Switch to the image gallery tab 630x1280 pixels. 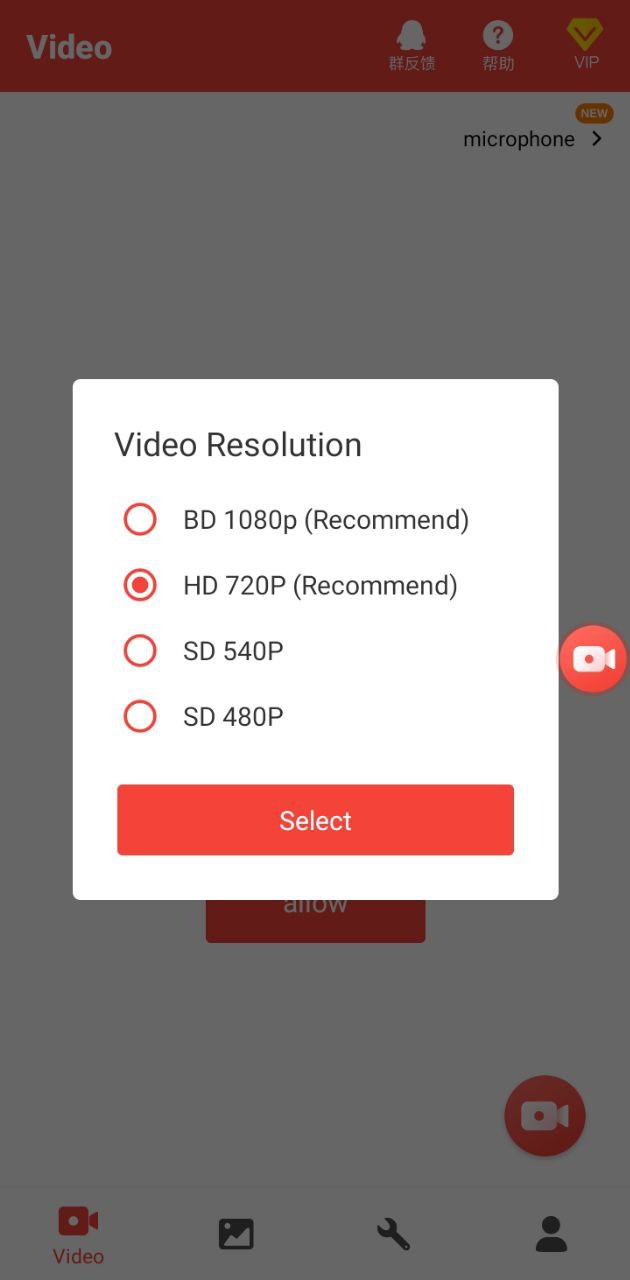click(236, 1234)
